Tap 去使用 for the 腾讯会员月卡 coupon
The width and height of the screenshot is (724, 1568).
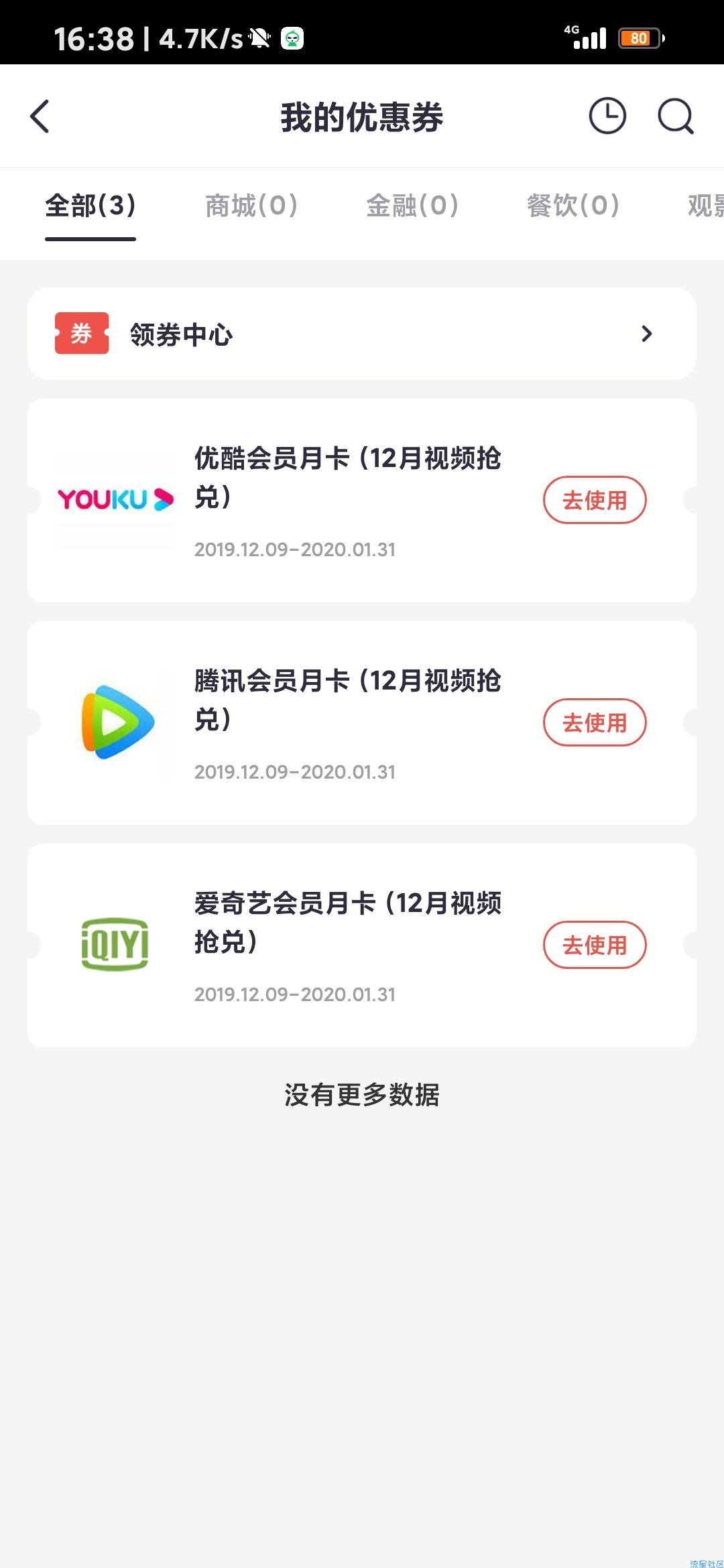[595, 722]
